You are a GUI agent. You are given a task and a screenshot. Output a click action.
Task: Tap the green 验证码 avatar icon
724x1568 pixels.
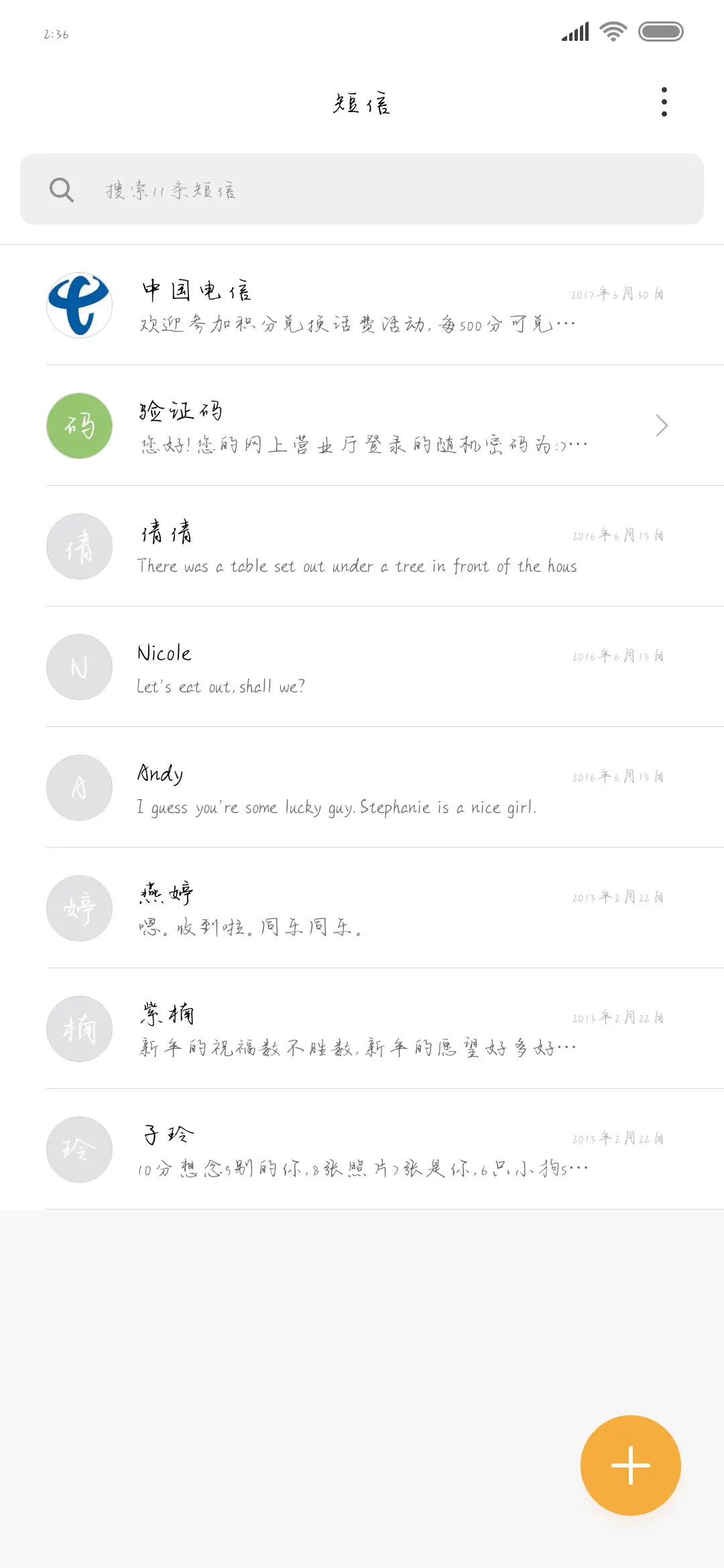tap(78, 426)
